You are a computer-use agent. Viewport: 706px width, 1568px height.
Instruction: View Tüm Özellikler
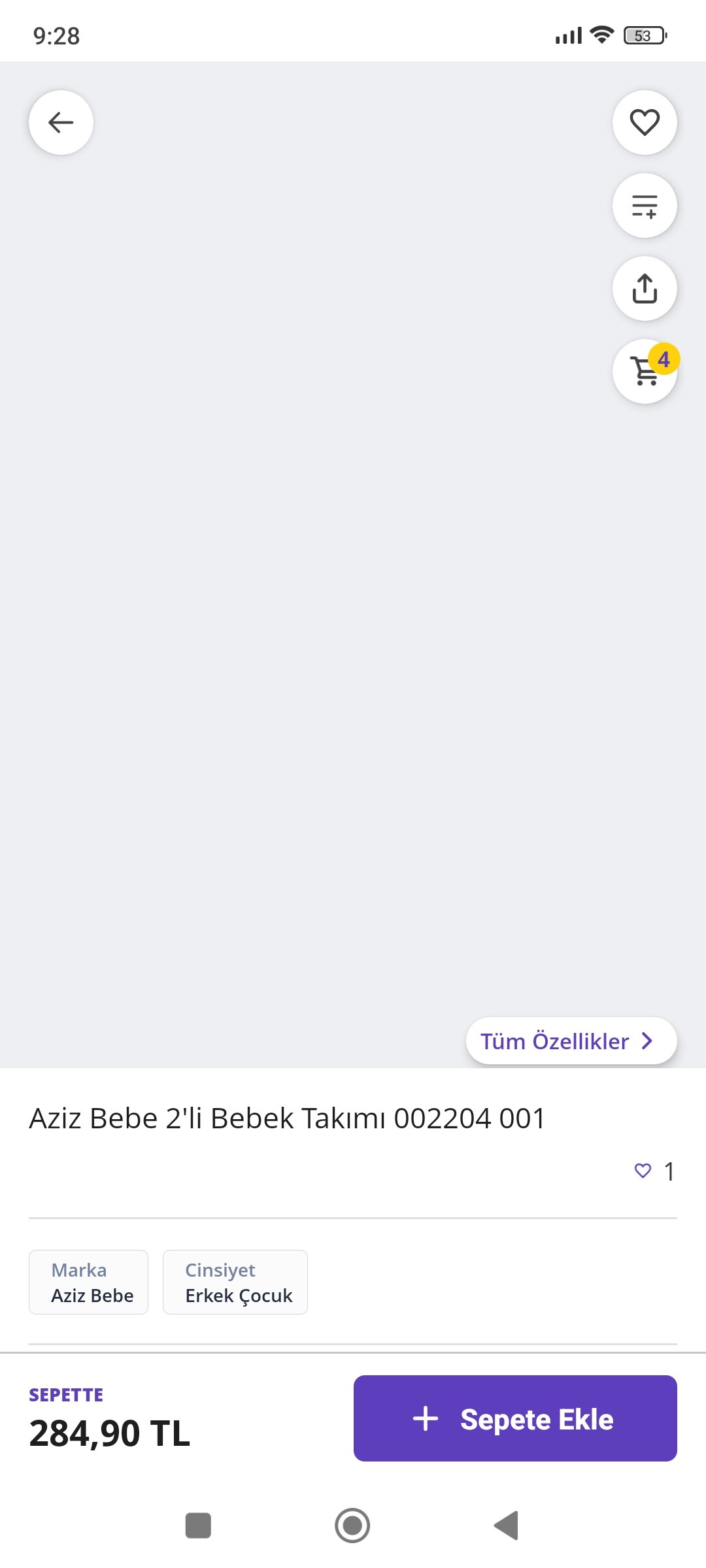[571, 1041]
